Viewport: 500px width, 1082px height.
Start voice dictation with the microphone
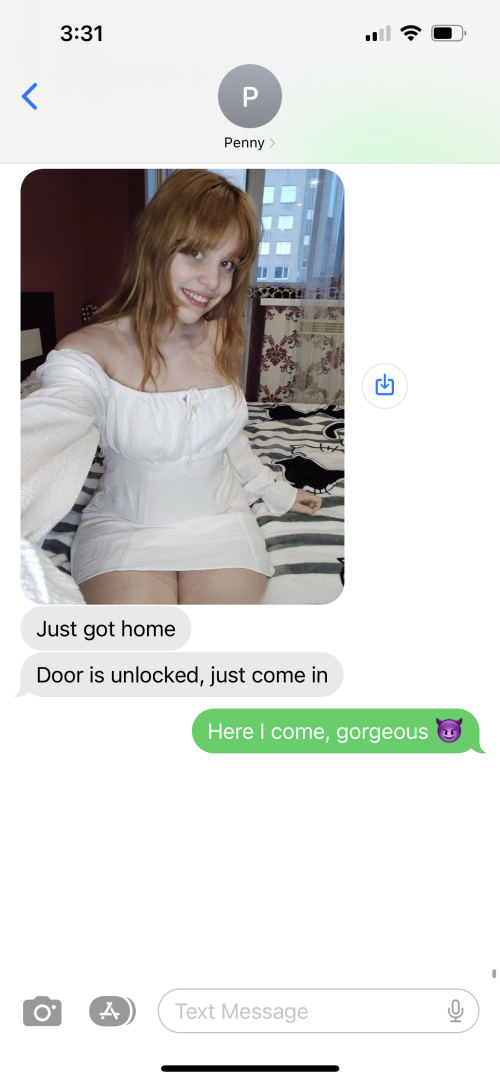click(x=455, y=1012)
